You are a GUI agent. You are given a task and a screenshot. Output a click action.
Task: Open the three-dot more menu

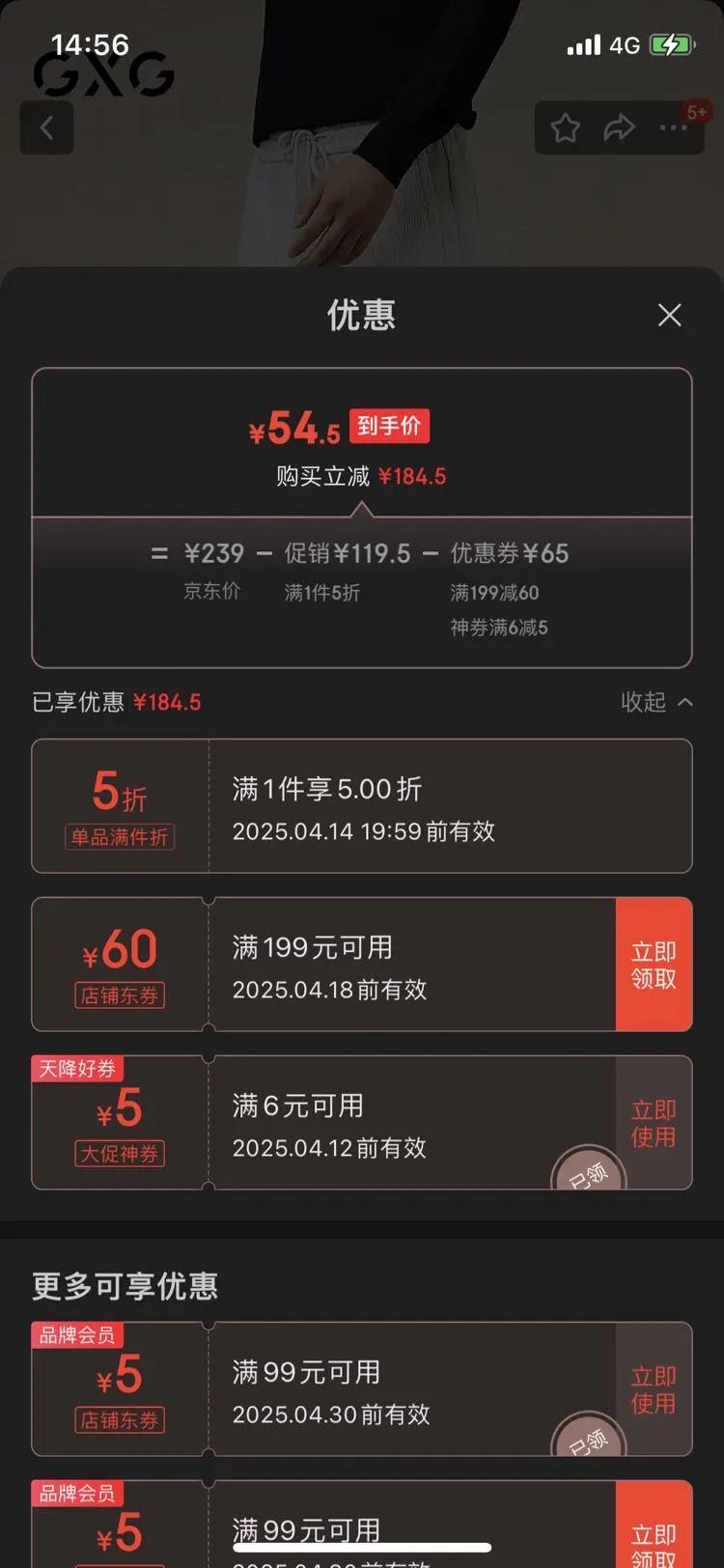pos(673,127)
